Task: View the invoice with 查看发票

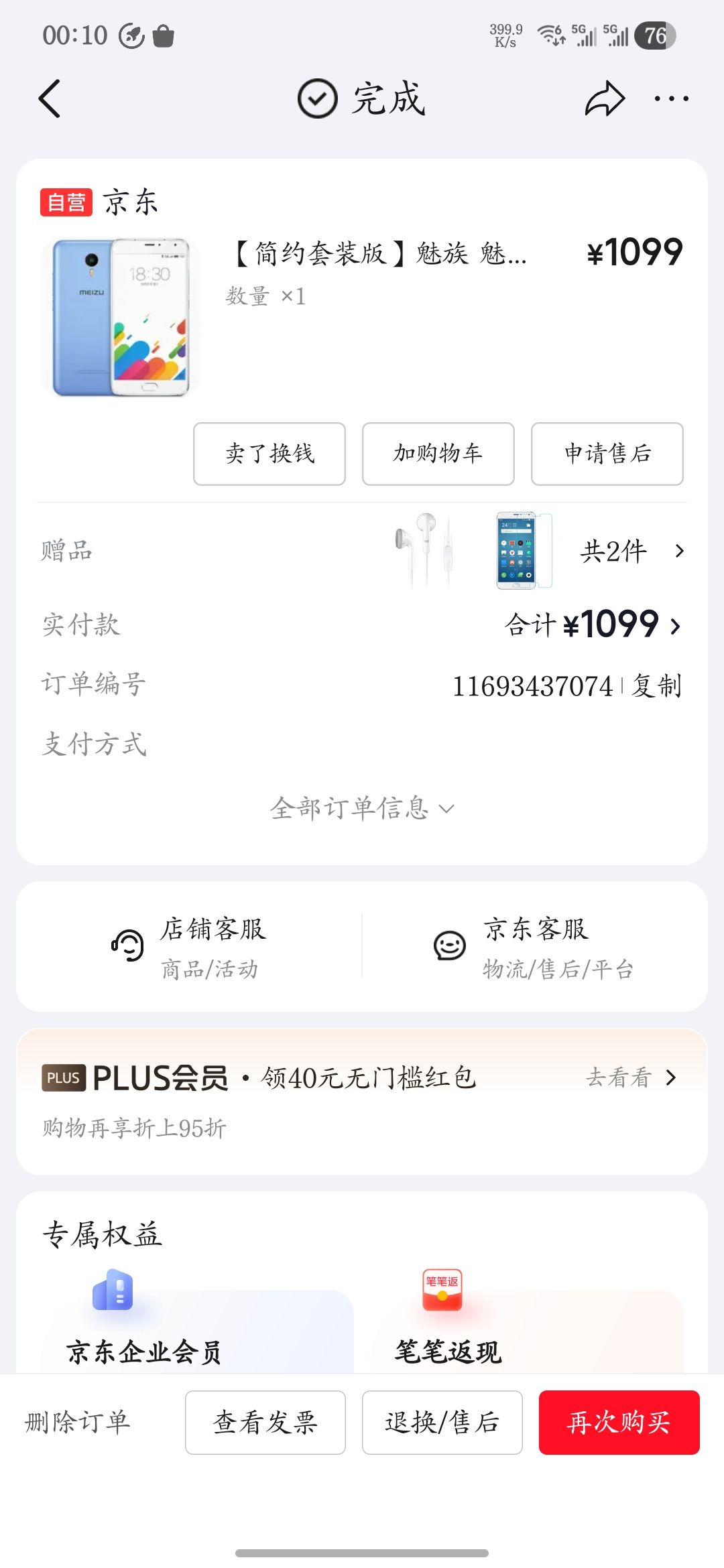Action: click(x=265, y=1422)
